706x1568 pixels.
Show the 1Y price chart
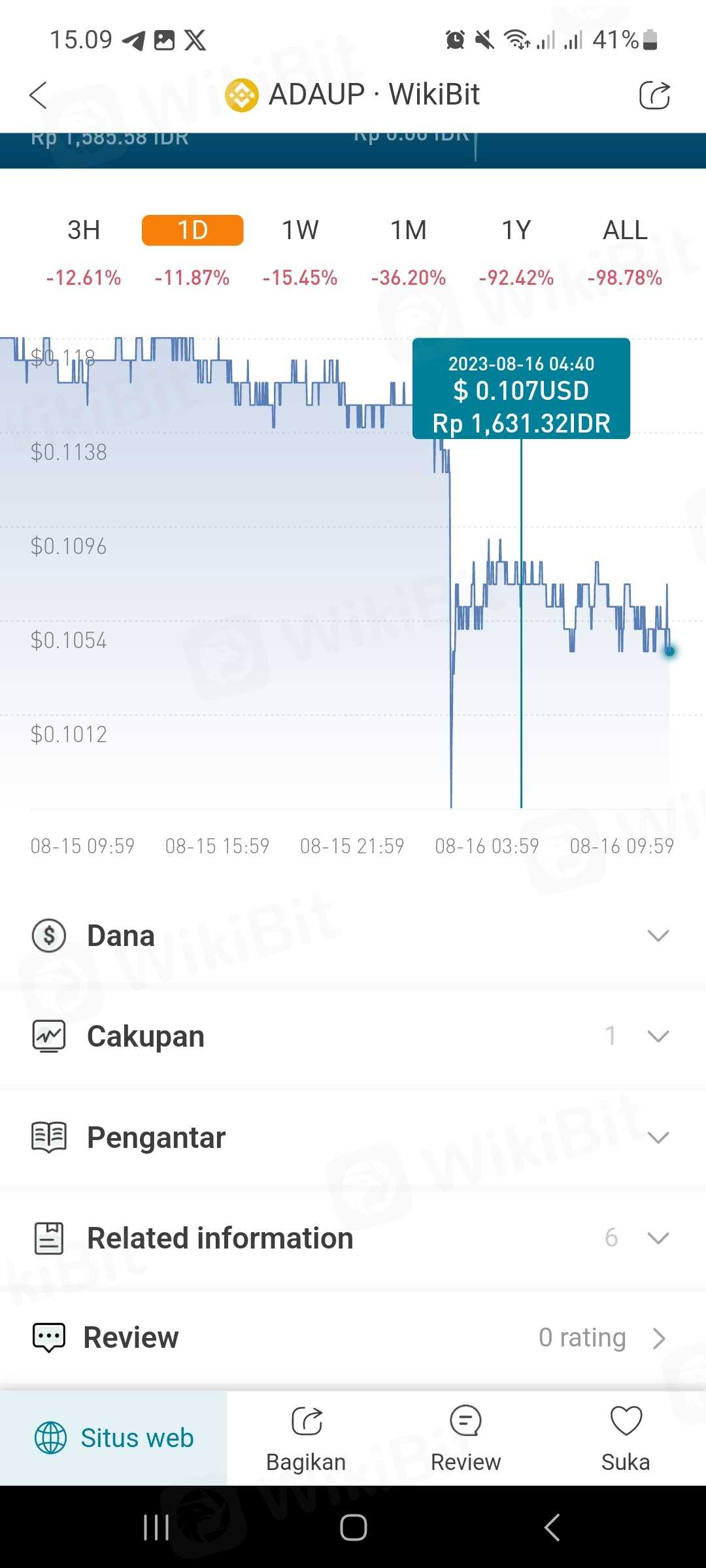tap(516, 231)
